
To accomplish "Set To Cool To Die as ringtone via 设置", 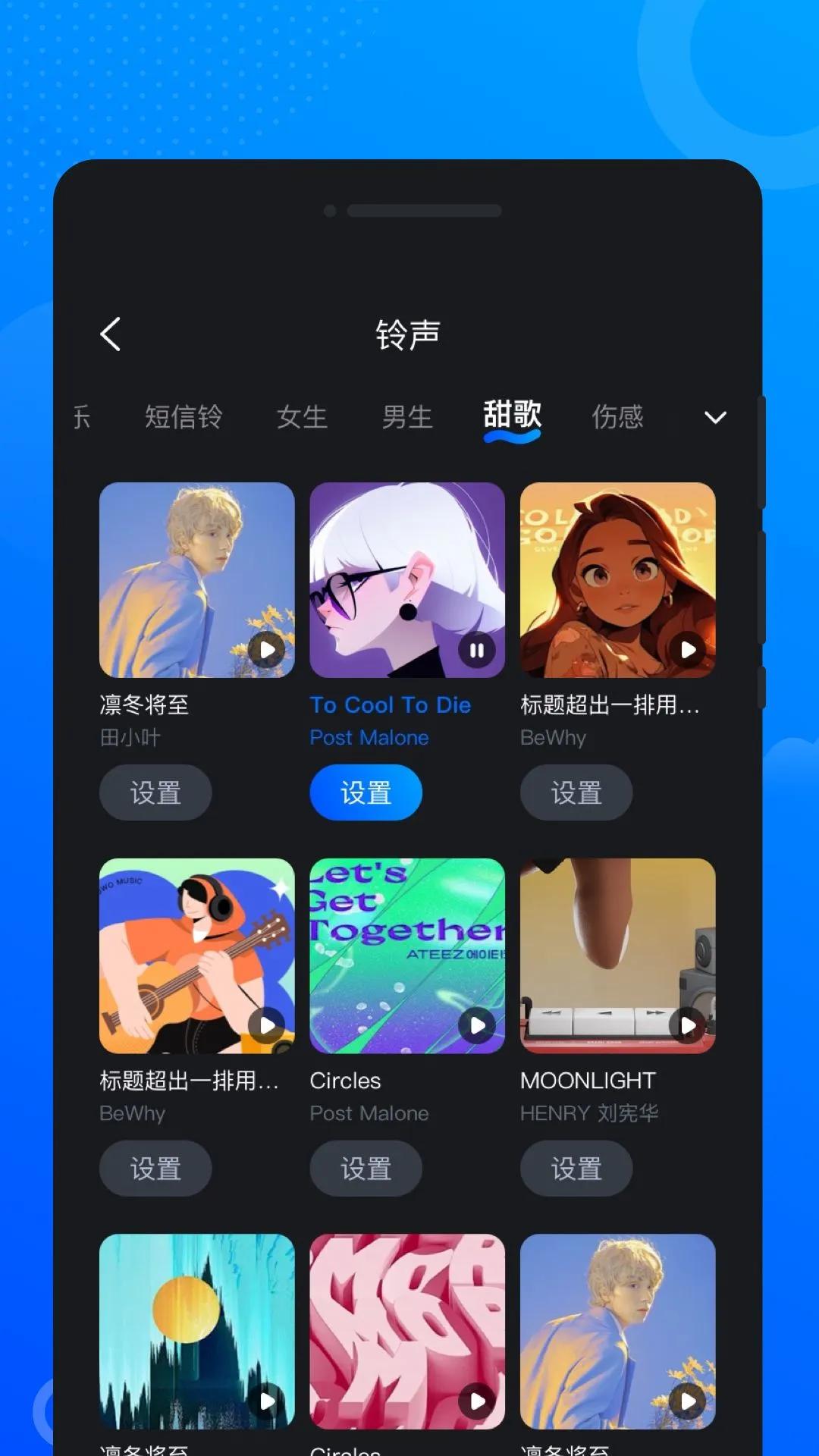I will (x=366, y=792).
